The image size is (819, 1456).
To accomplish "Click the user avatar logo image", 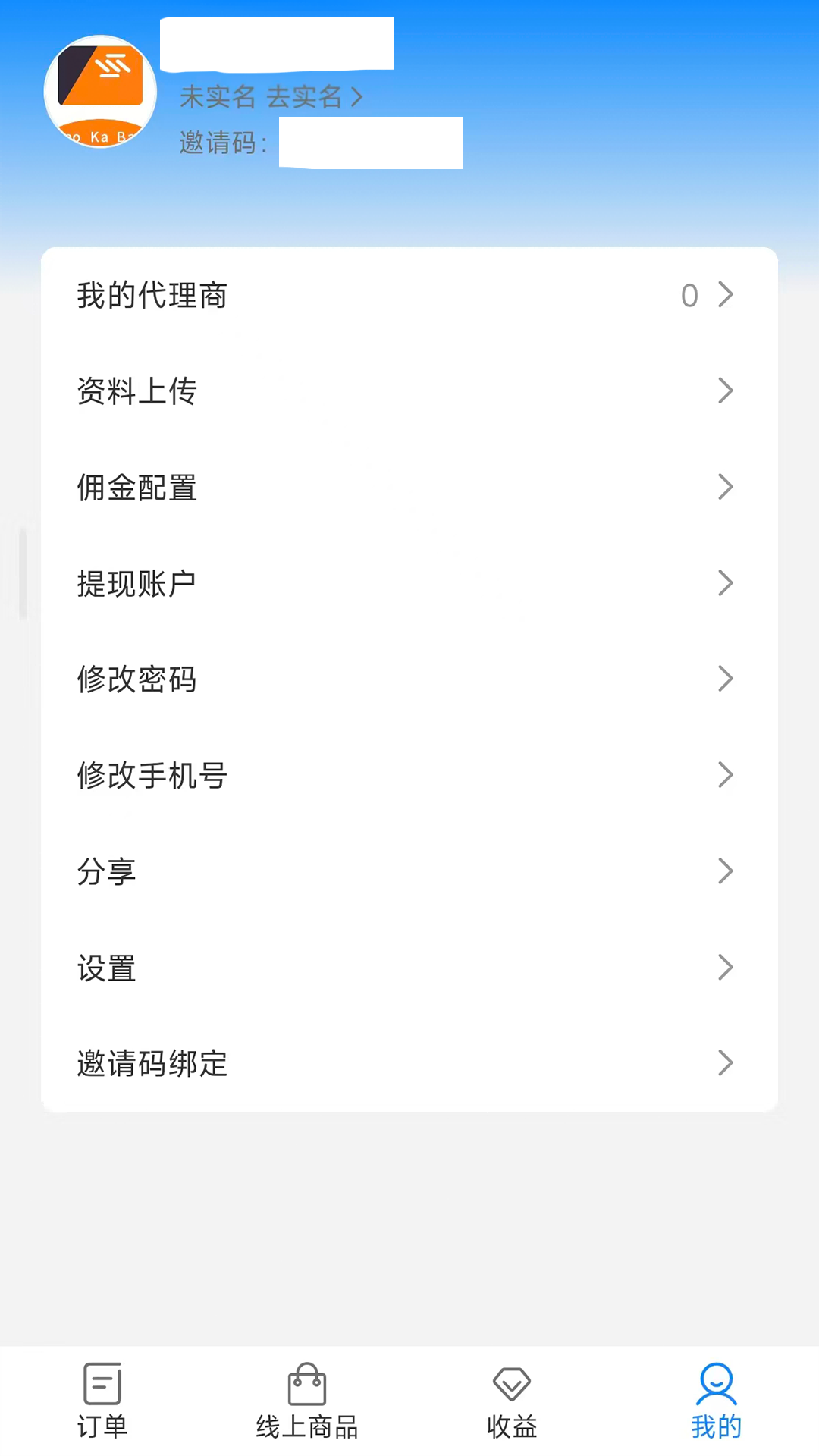I will tap(99, 91).
